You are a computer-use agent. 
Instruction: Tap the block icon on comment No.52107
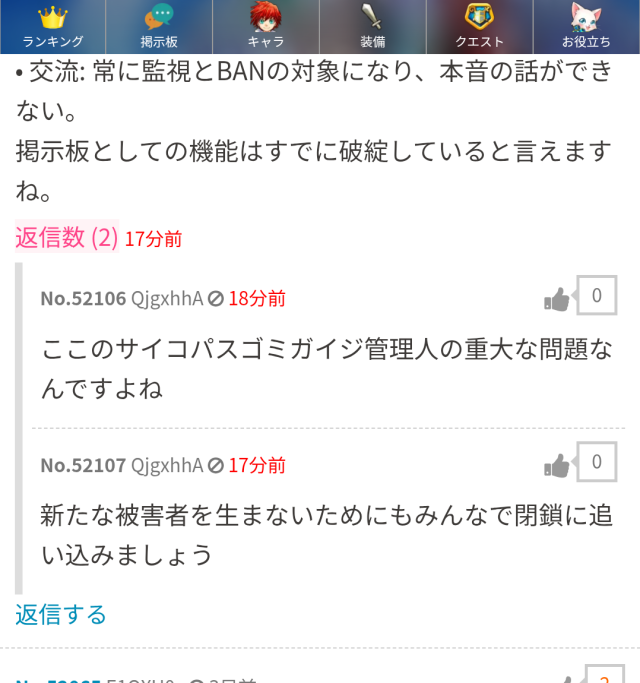(x=216, y=466)
